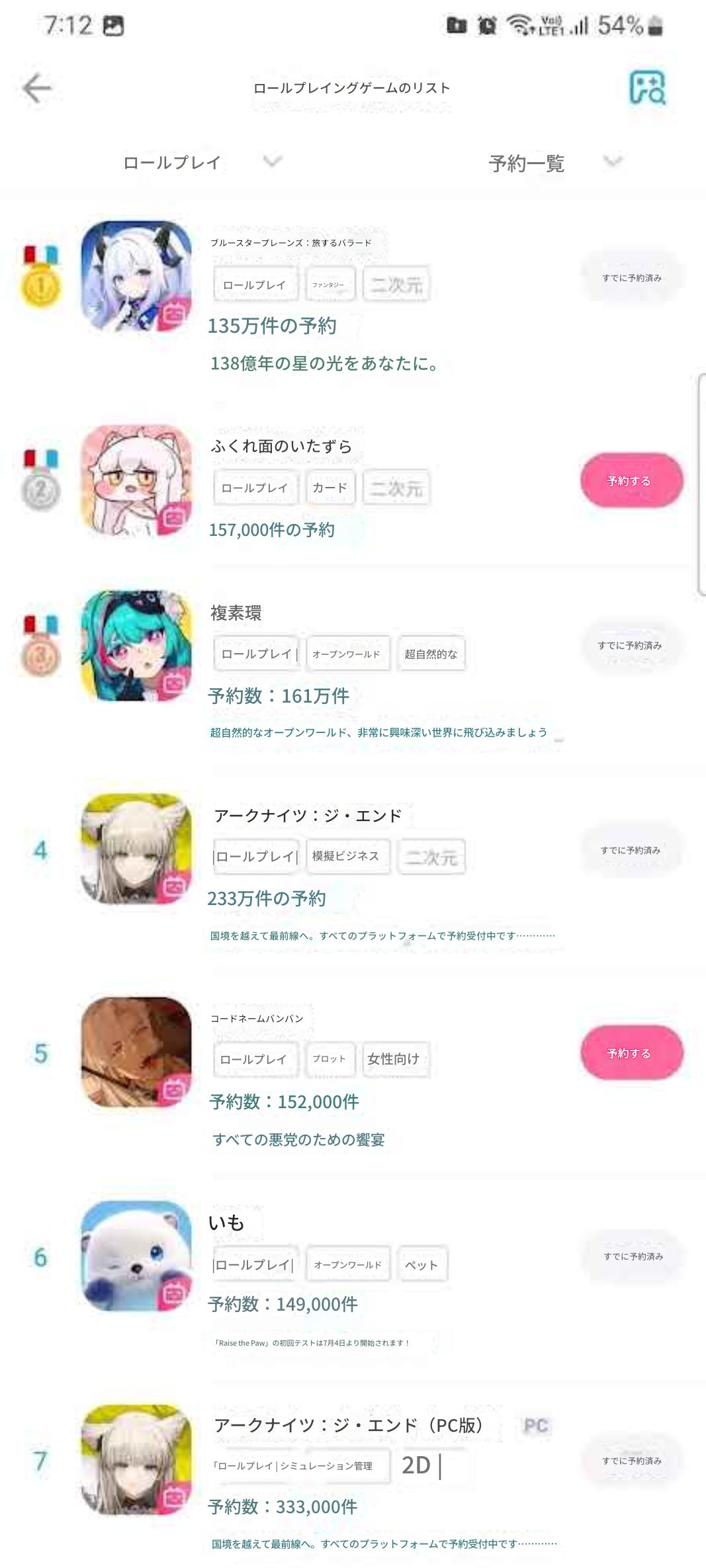Pre-register for コードネームバンバン
The image size is (706, 1568).
(631, 1053)
